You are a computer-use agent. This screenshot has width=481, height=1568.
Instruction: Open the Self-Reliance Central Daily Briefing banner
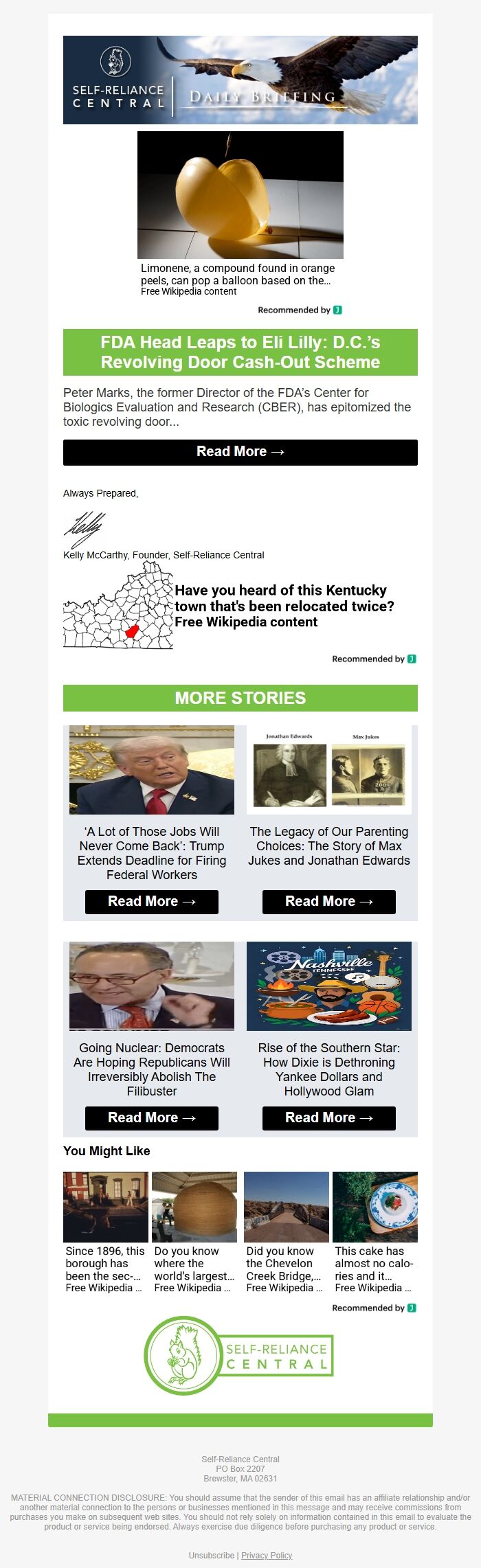[240, 80]
